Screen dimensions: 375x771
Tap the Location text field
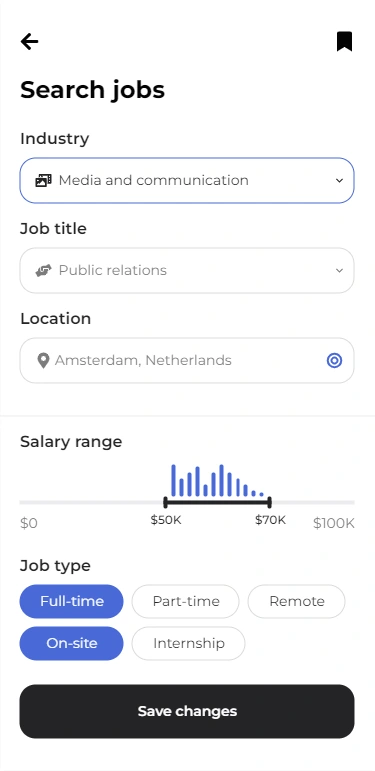187,360
